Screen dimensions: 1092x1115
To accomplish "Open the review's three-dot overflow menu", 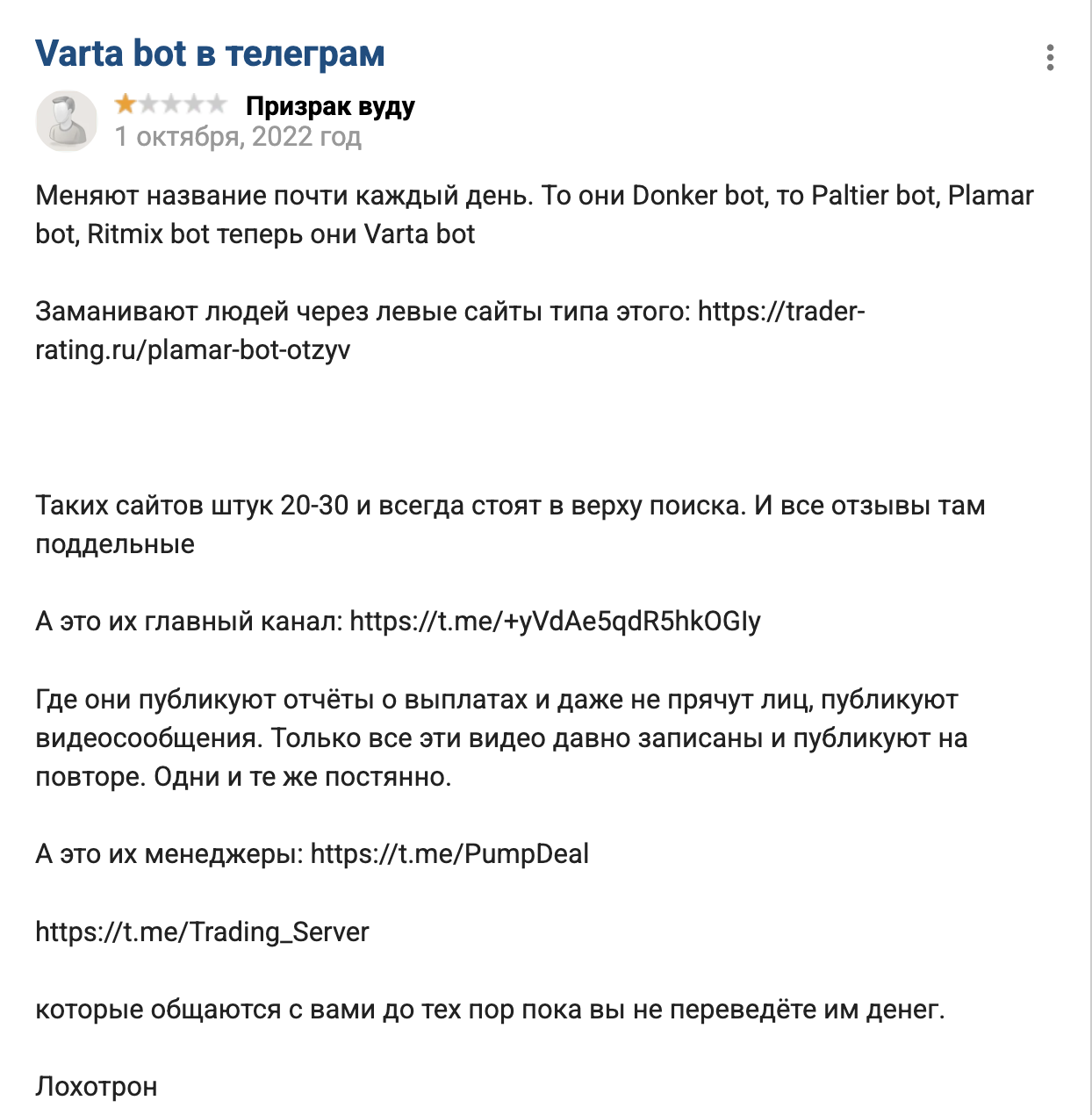I will (x=1050, y=58).
